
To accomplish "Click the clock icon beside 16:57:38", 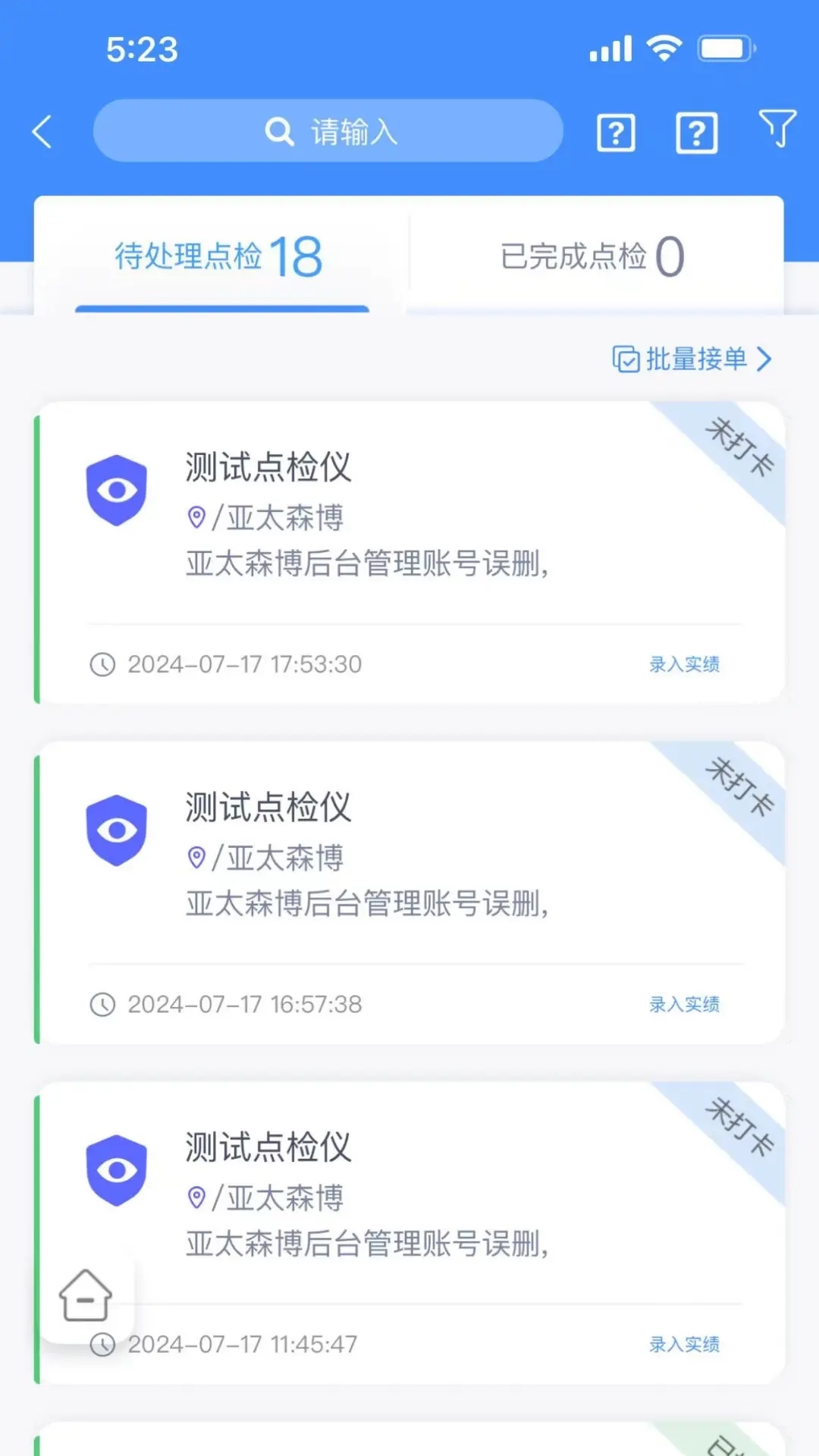I will [102, 1004].
